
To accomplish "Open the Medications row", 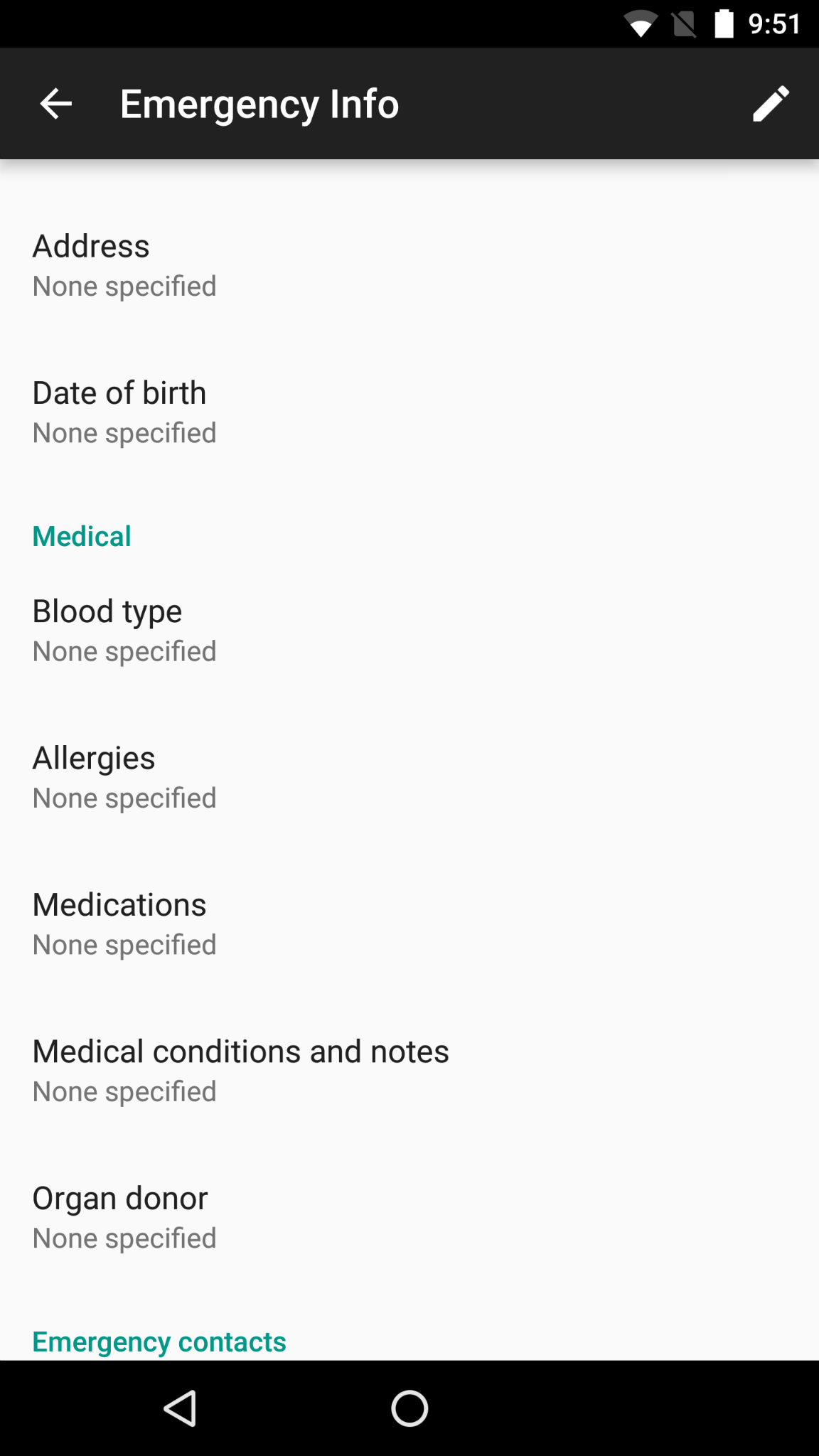I will pos(409,924).
